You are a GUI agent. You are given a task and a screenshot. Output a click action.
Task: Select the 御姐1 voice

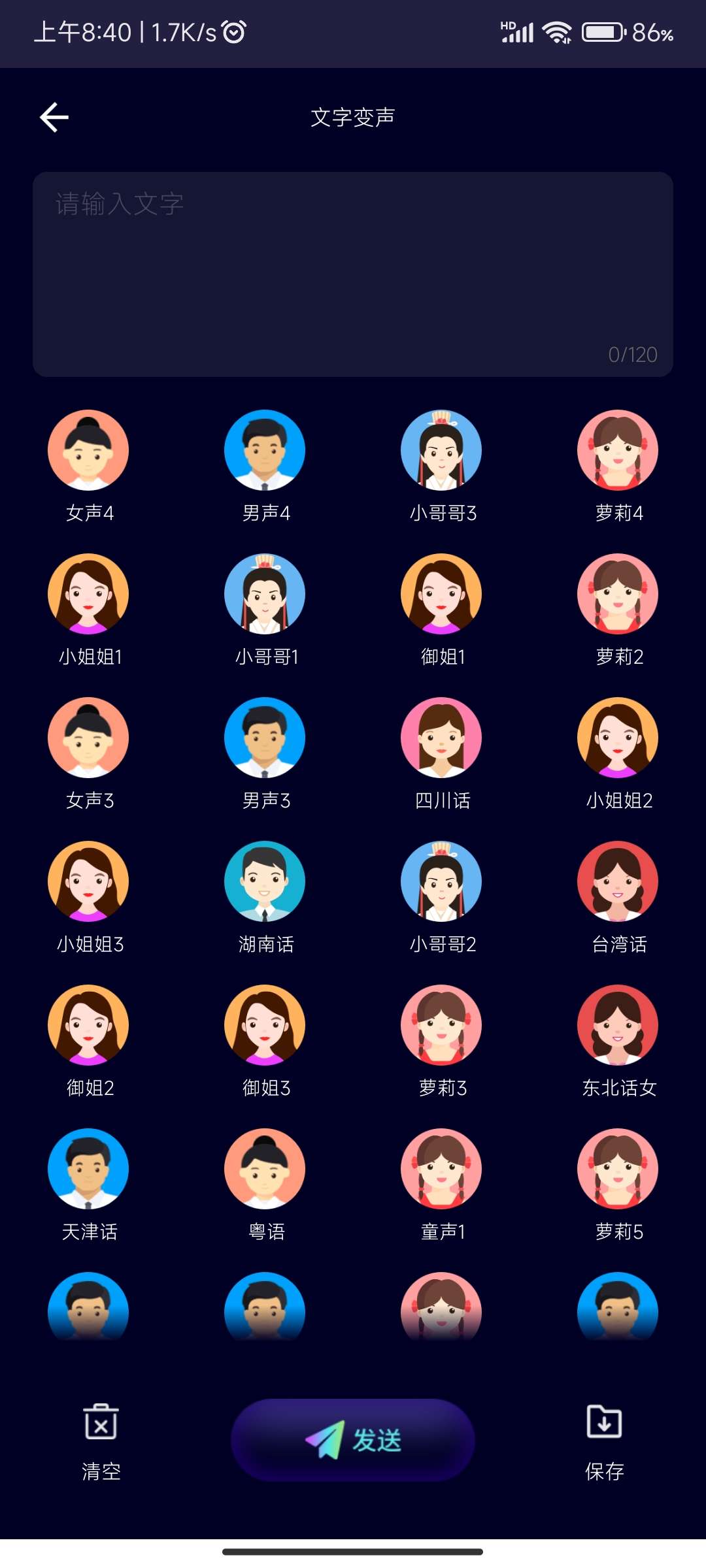point(441,595)
